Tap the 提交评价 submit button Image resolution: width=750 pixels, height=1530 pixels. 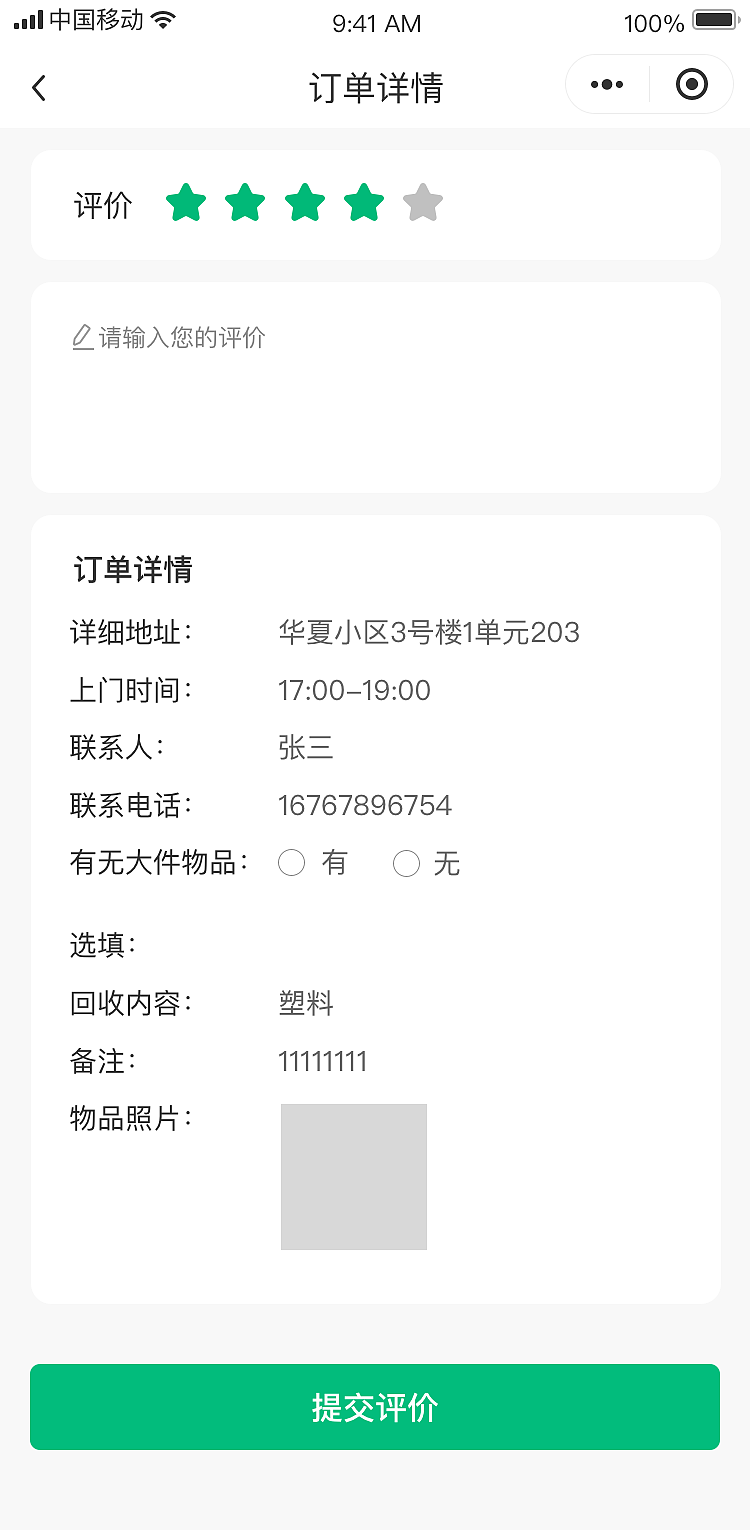(375, 1407)
